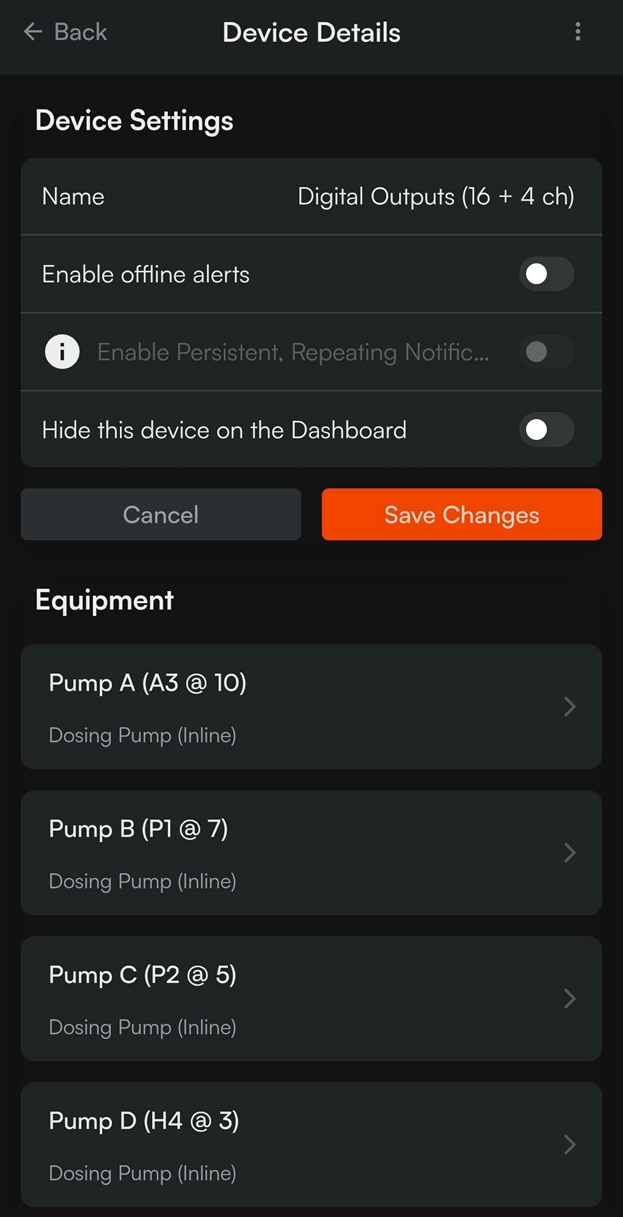
Task: Edit the device name field
Action: coord(435,196)
